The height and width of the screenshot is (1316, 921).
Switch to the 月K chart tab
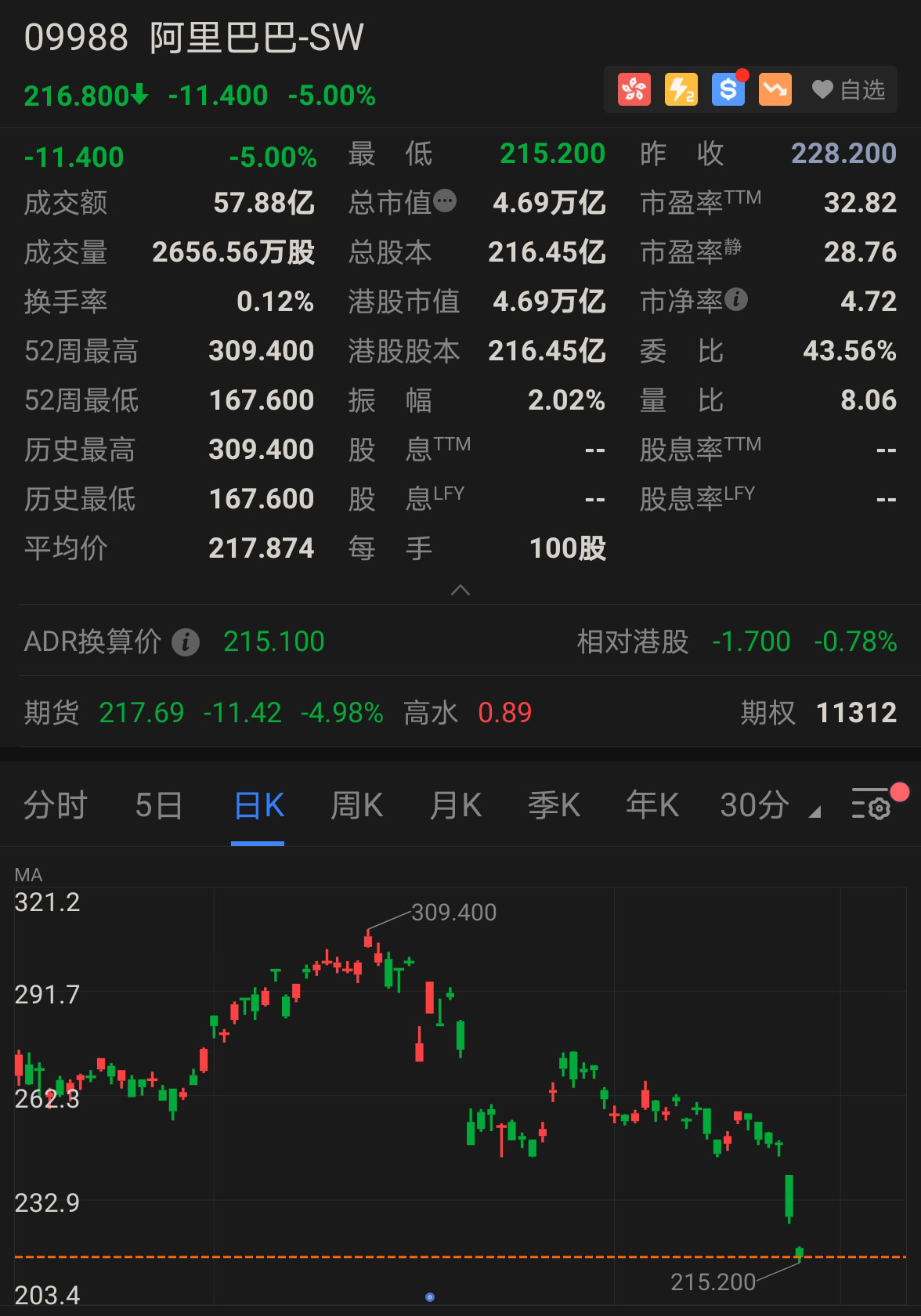[455, 804]
